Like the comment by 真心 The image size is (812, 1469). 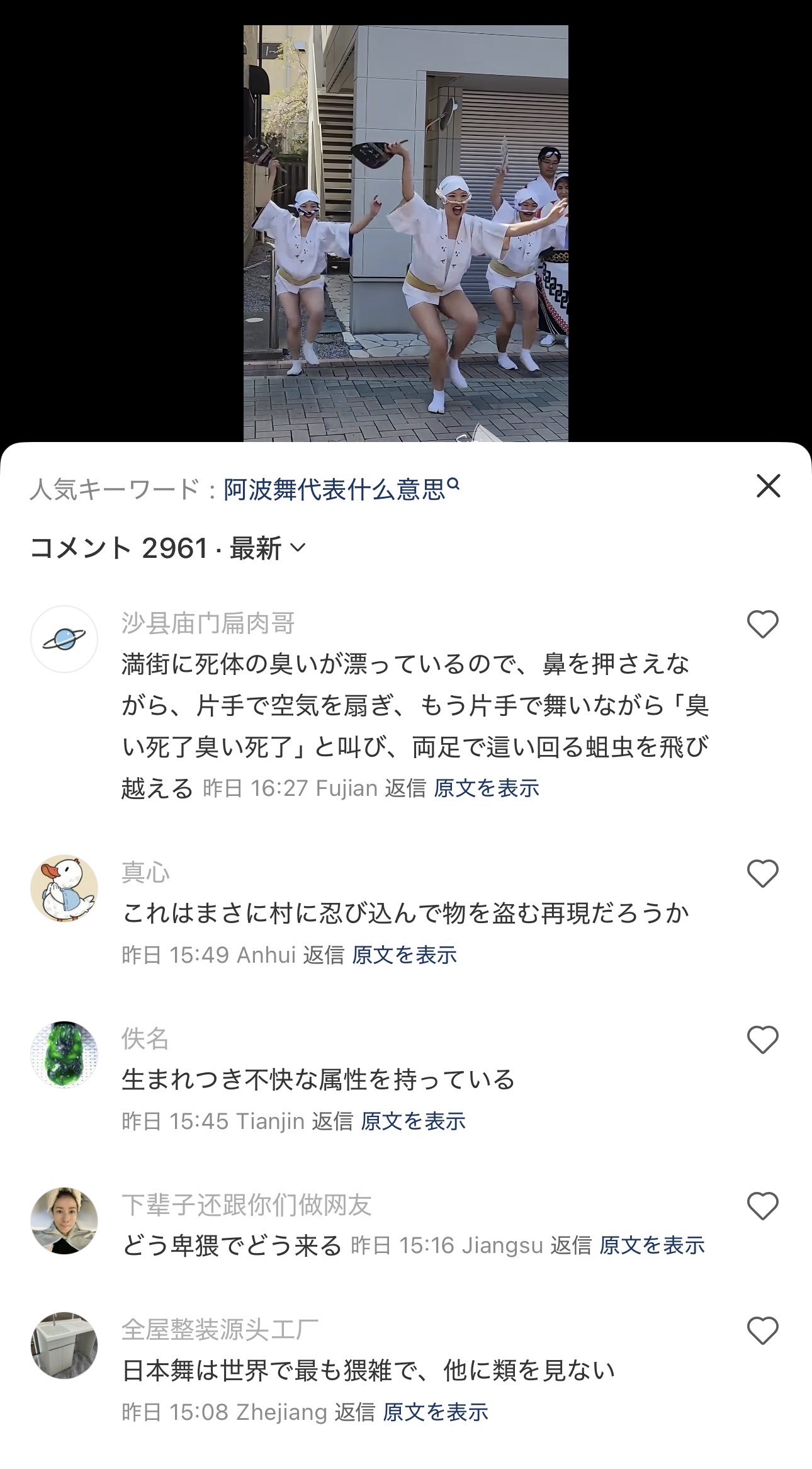[762, 873]
